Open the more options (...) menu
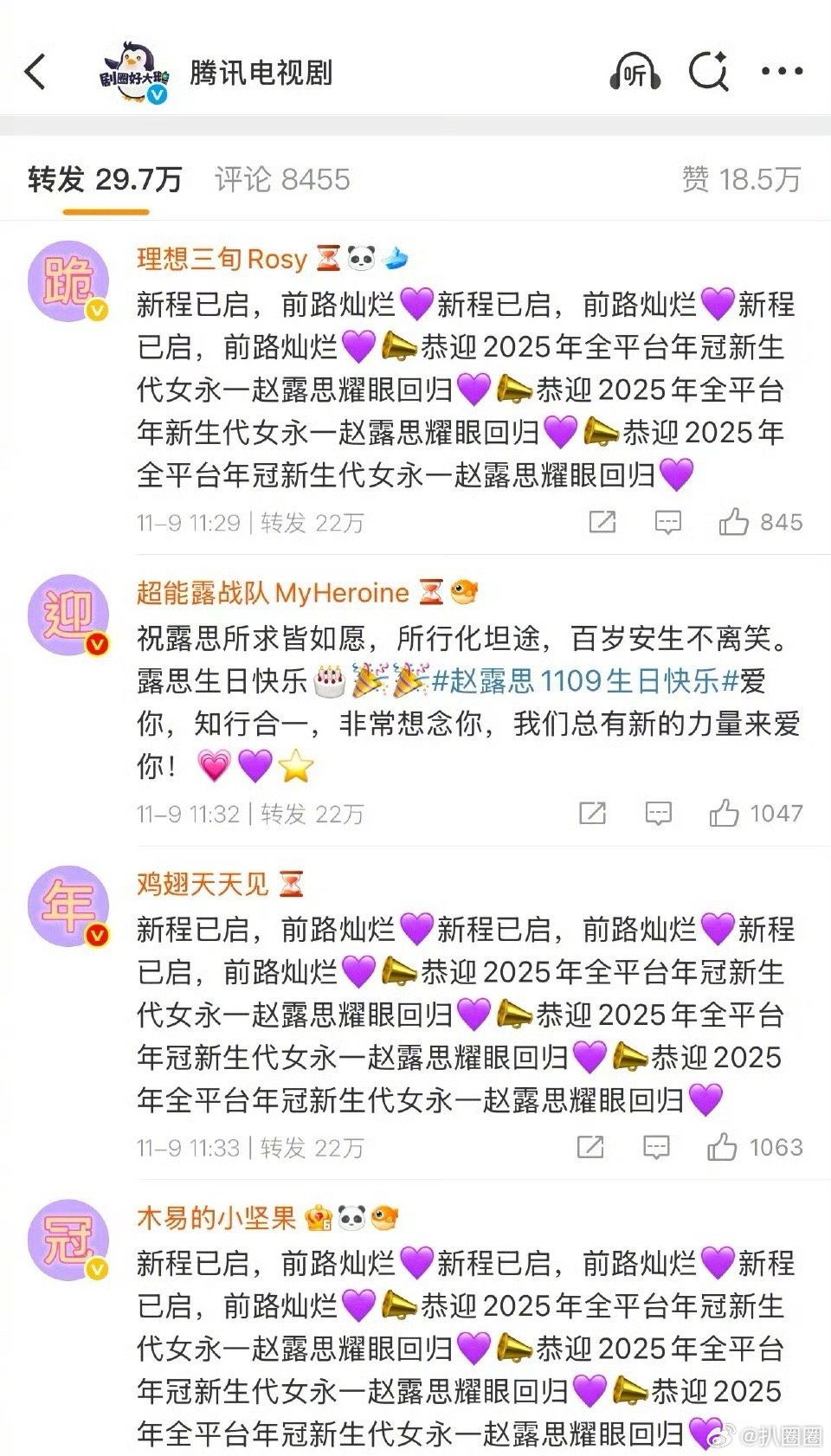The width and height of the screenshot is (831, 1456). point(782,73)
